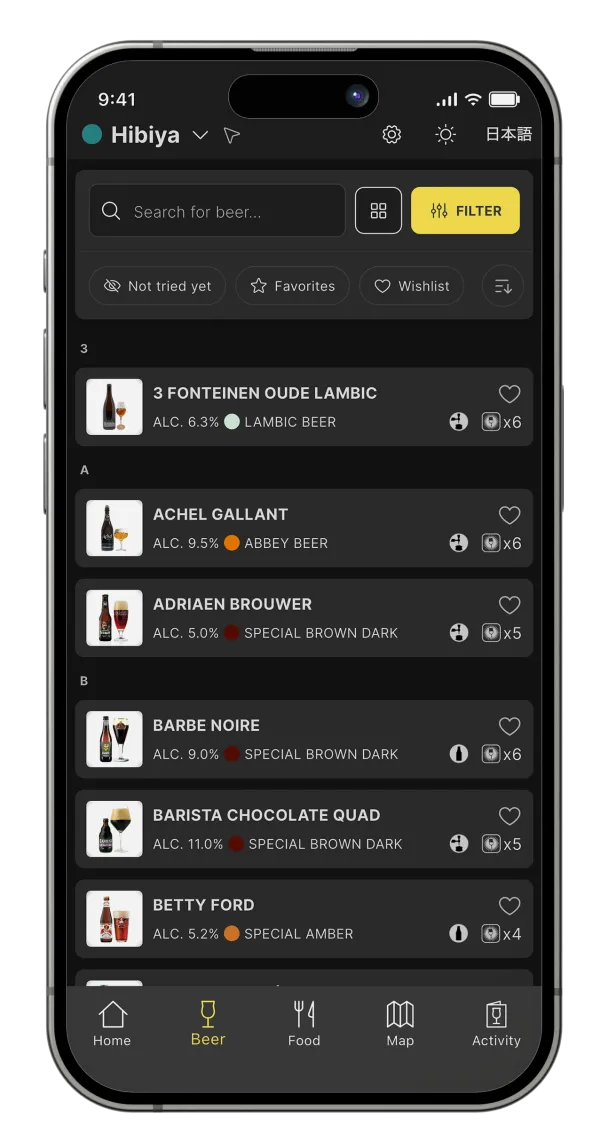Select the Favorites chip
600x1133 pixels.
coord(292,286)
